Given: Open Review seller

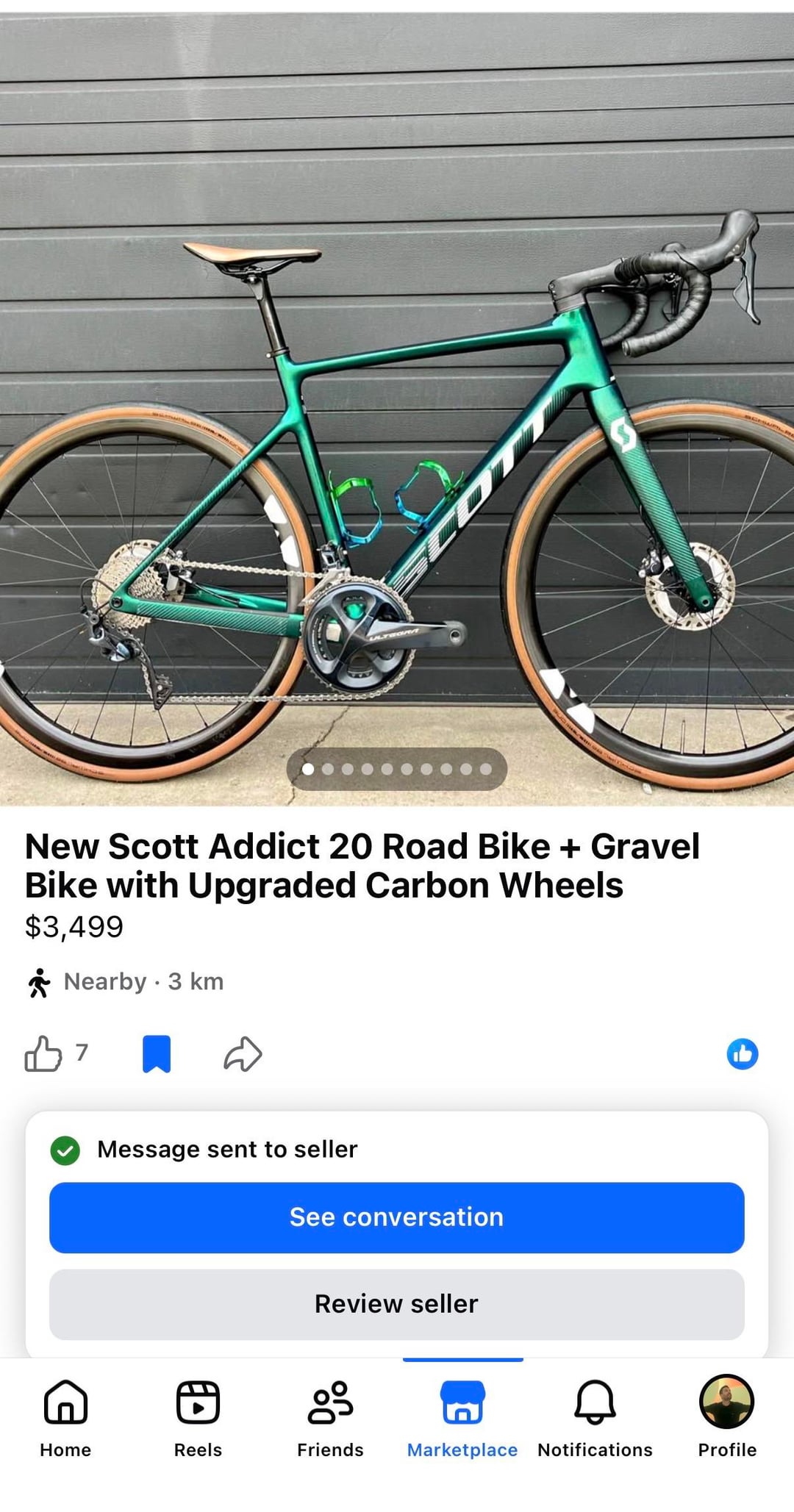Looking at the screenshot, I should click(397, 1304).
